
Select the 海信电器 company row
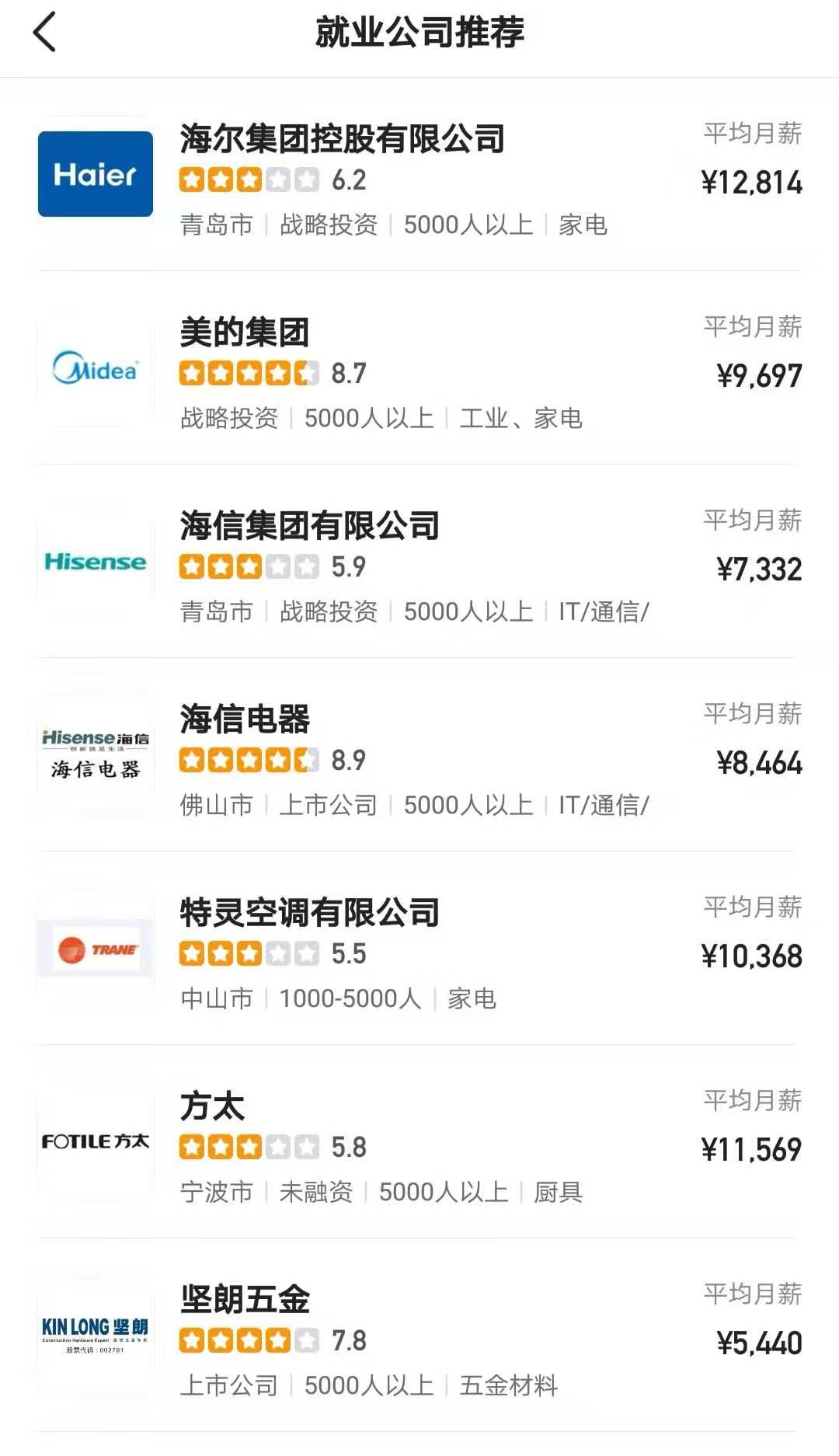(419, 755)
